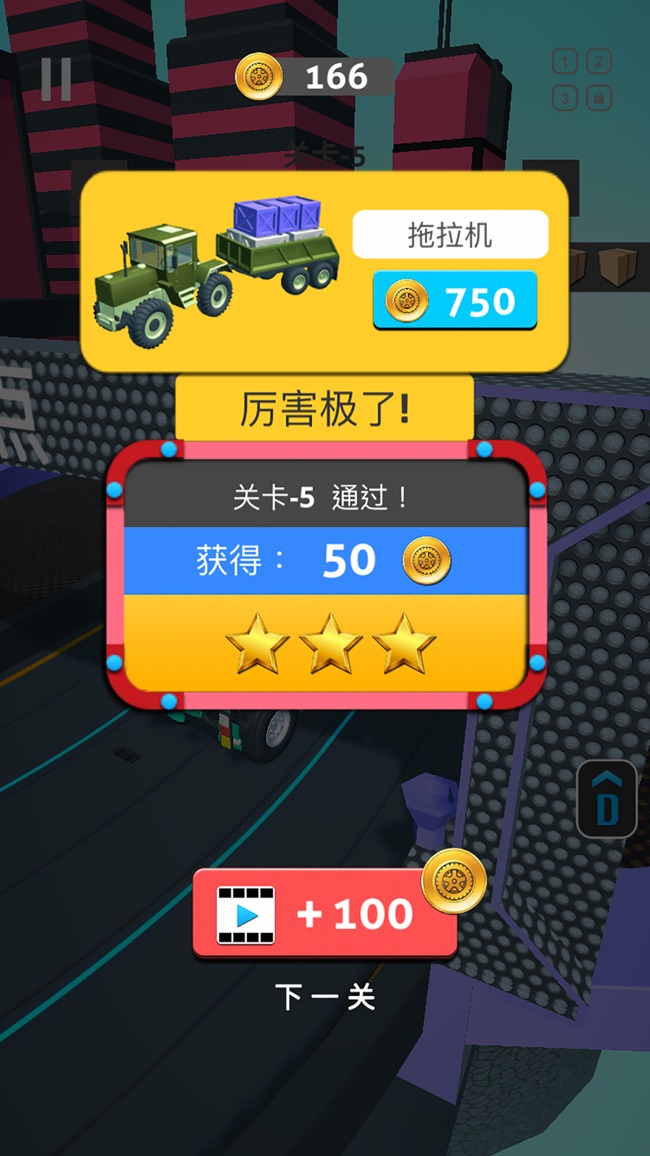
Task: Open the camera view selector icon
Action: coord(582,79)
